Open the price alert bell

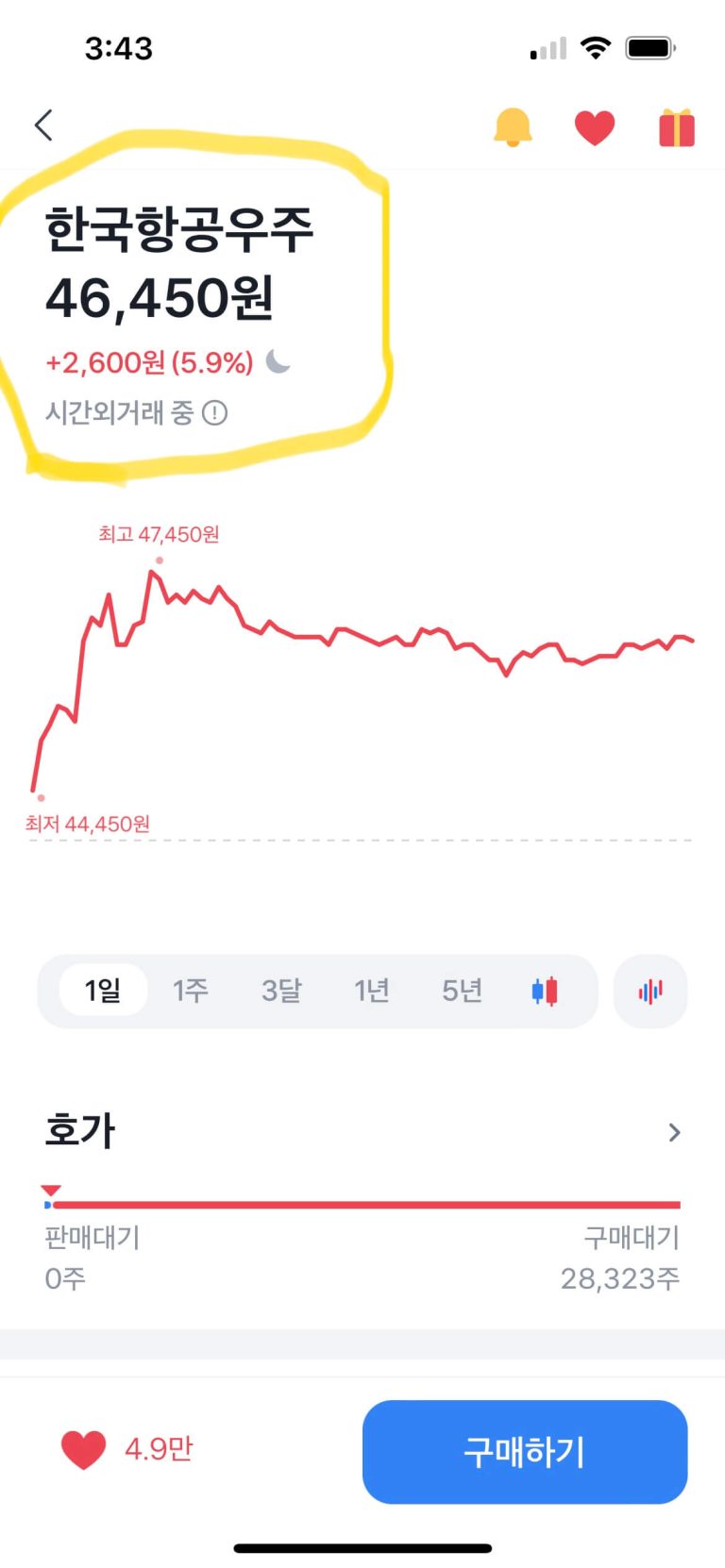tap(513, 126)
